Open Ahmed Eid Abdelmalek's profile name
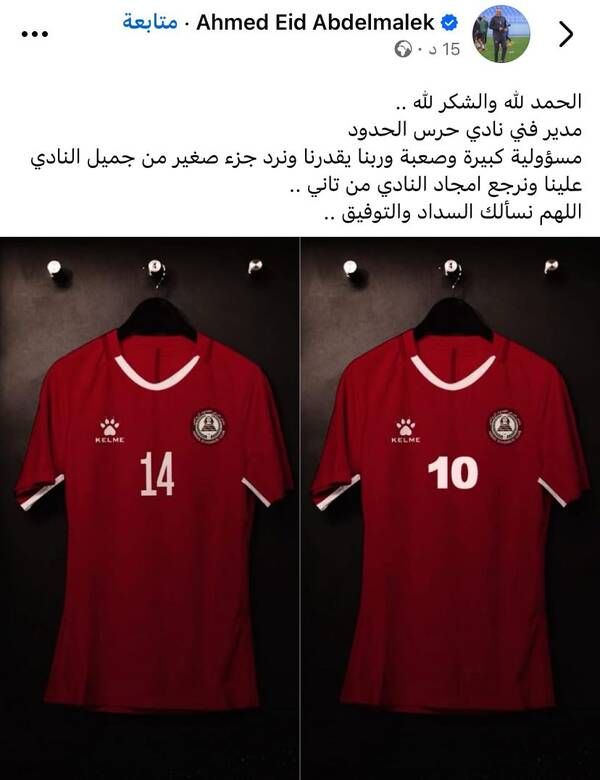Screen dimensions: 600x780 tap(317, 23)
